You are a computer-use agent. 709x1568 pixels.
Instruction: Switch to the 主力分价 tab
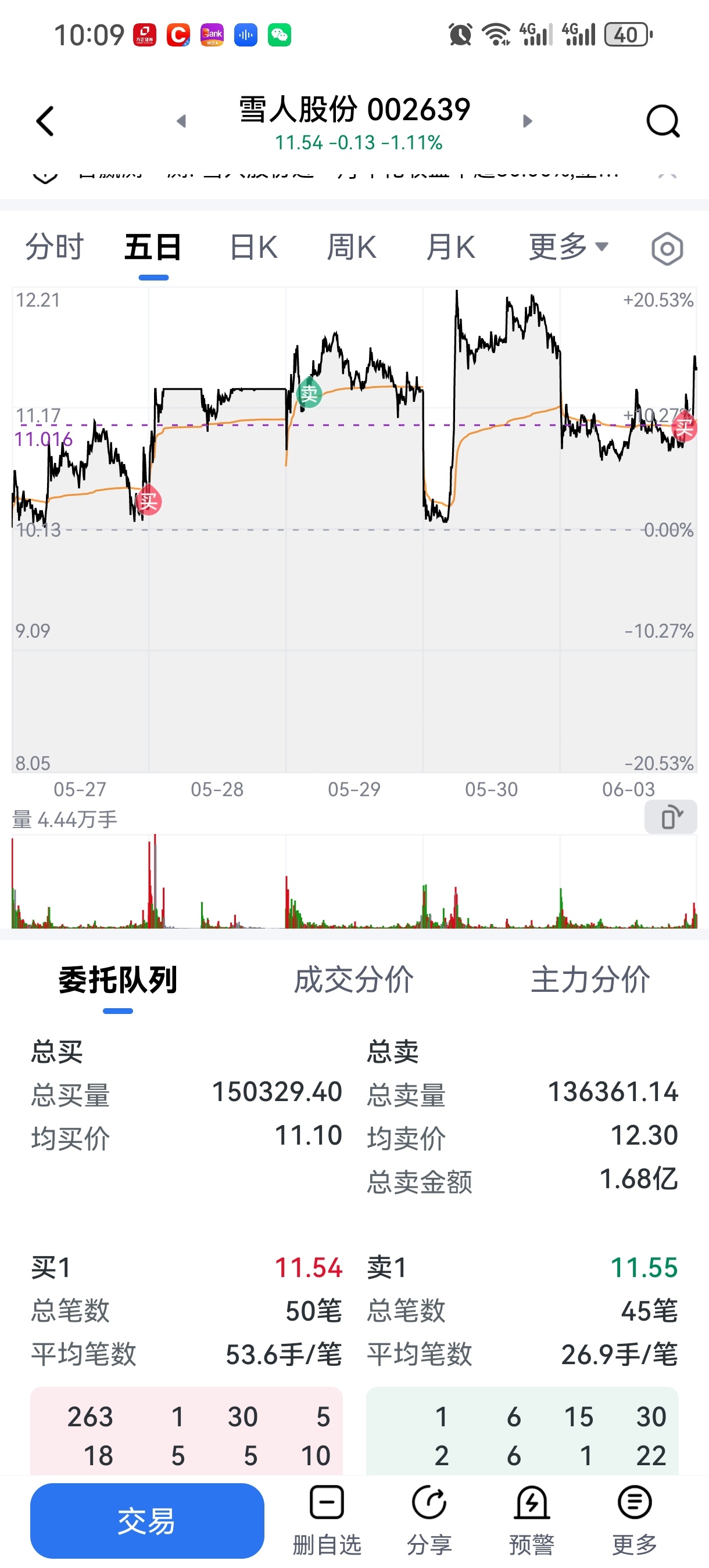point(590,980)
